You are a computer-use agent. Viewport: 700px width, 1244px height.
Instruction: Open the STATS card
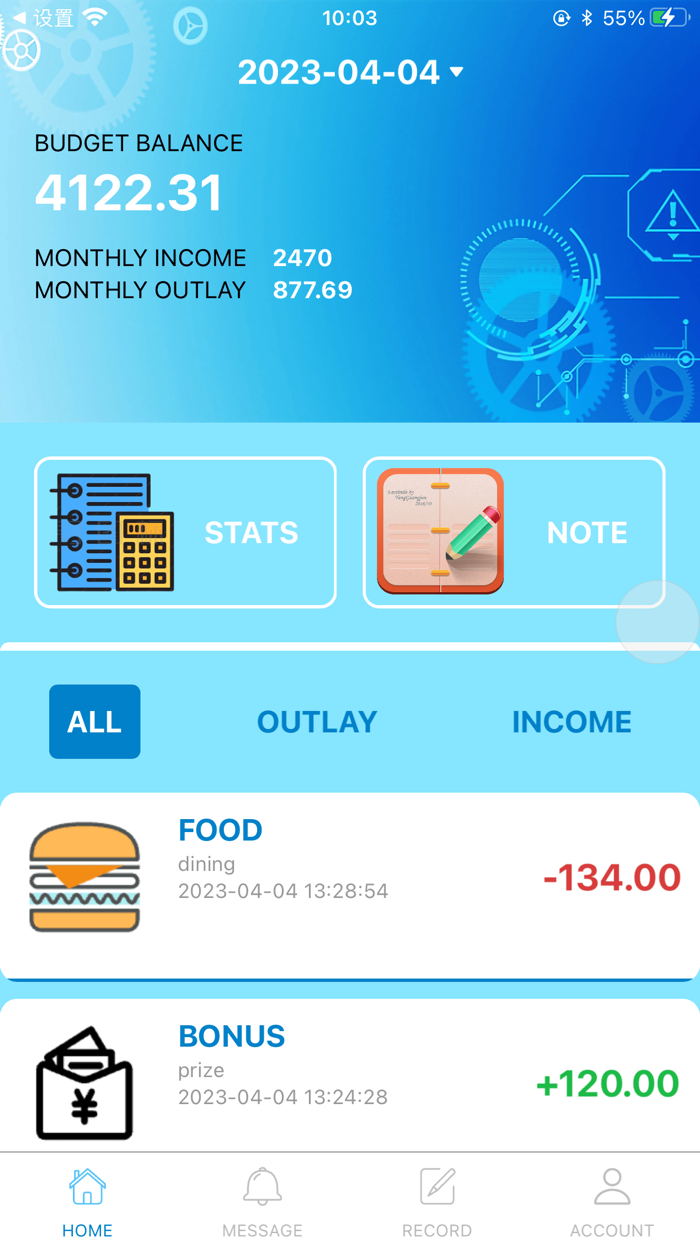[185, 532]
